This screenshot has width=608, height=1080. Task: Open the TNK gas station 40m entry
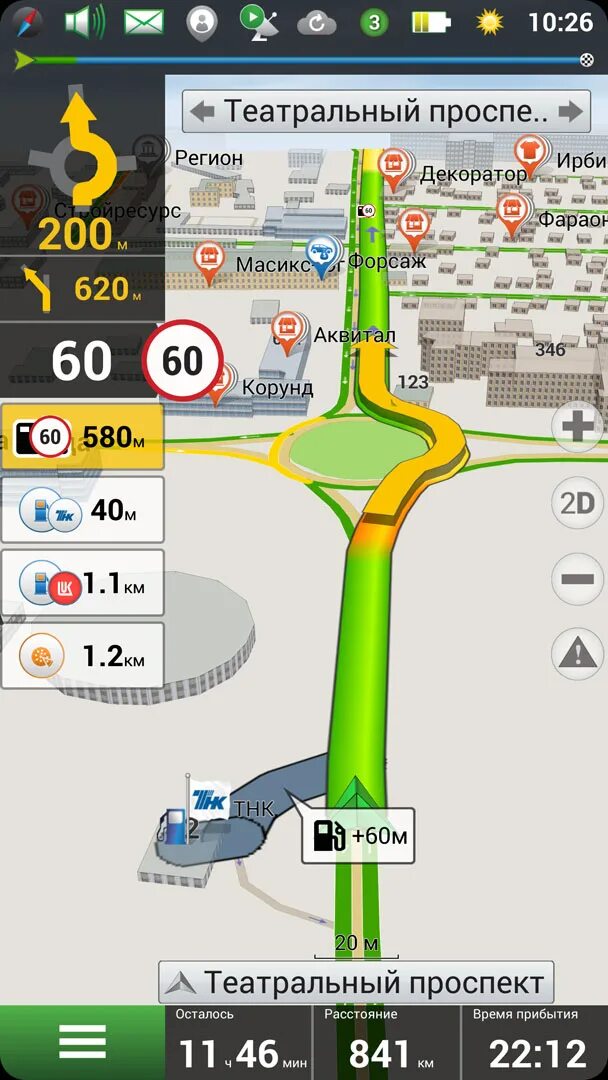coord(82,510)
